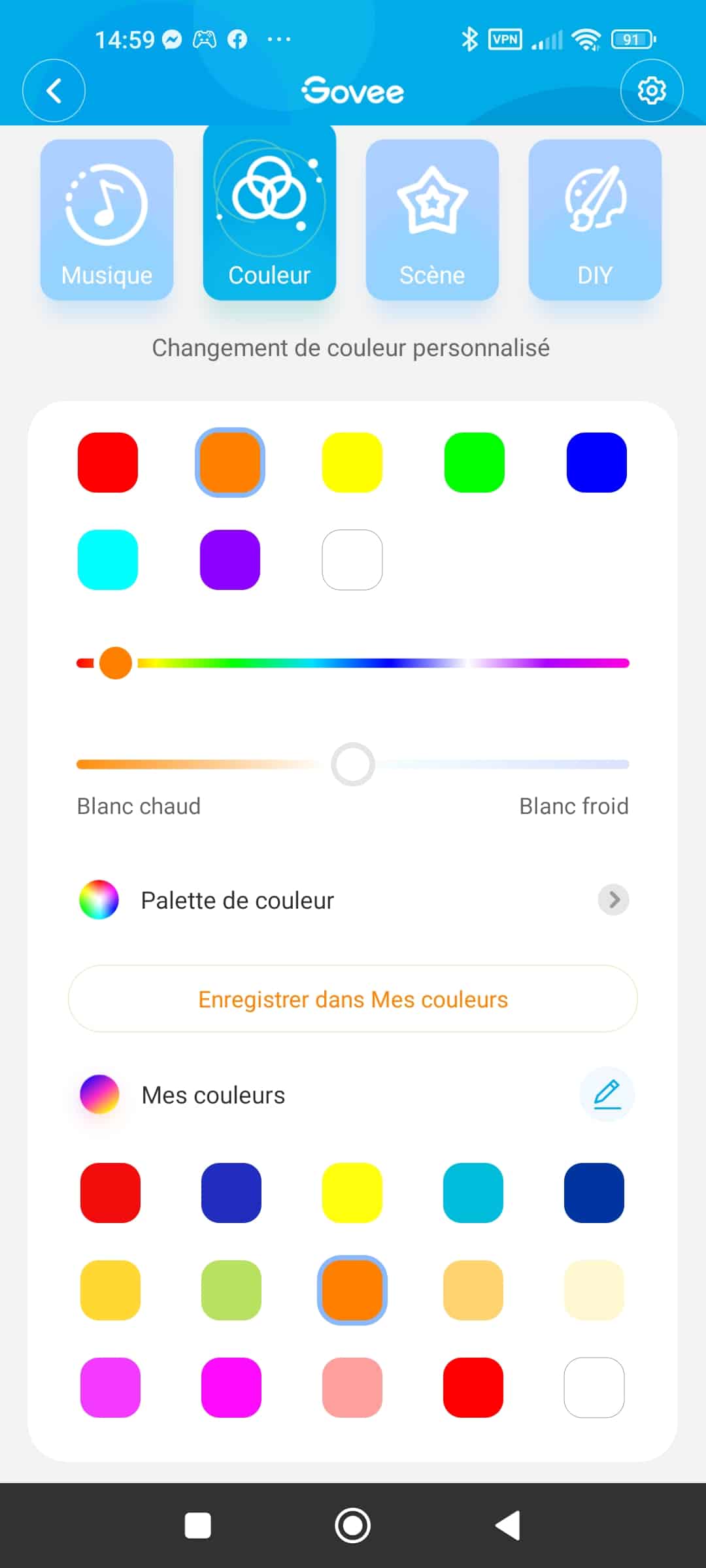This screenshot has width=706, height=1568.
Task: Open the settings gear icon
Action: pos(652,91)
